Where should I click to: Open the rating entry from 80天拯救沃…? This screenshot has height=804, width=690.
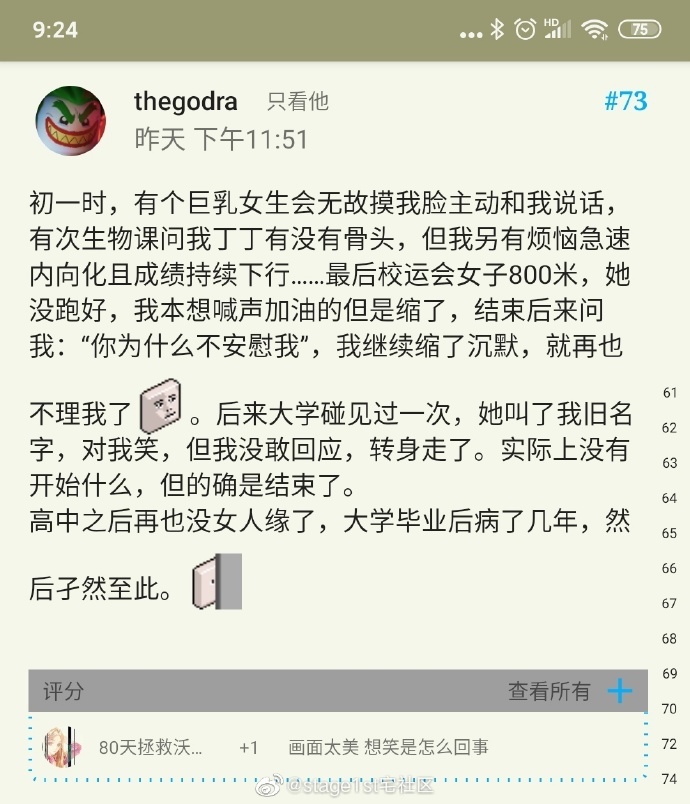(x=150, y=747)
